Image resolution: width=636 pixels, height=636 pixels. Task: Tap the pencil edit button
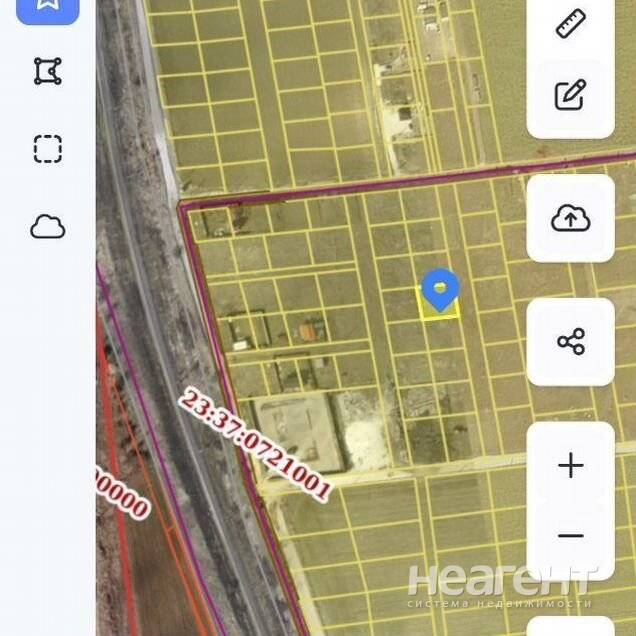(570, 96)
